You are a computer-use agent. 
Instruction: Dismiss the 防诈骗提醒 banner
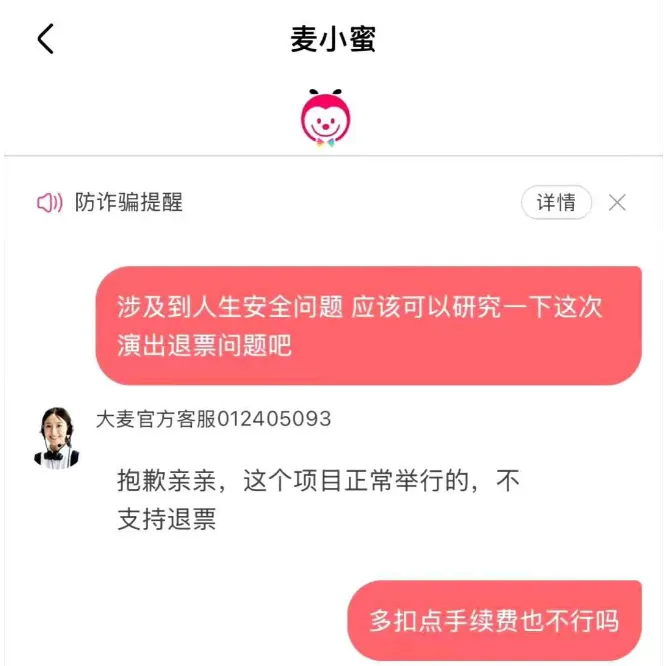coord(617,203)
